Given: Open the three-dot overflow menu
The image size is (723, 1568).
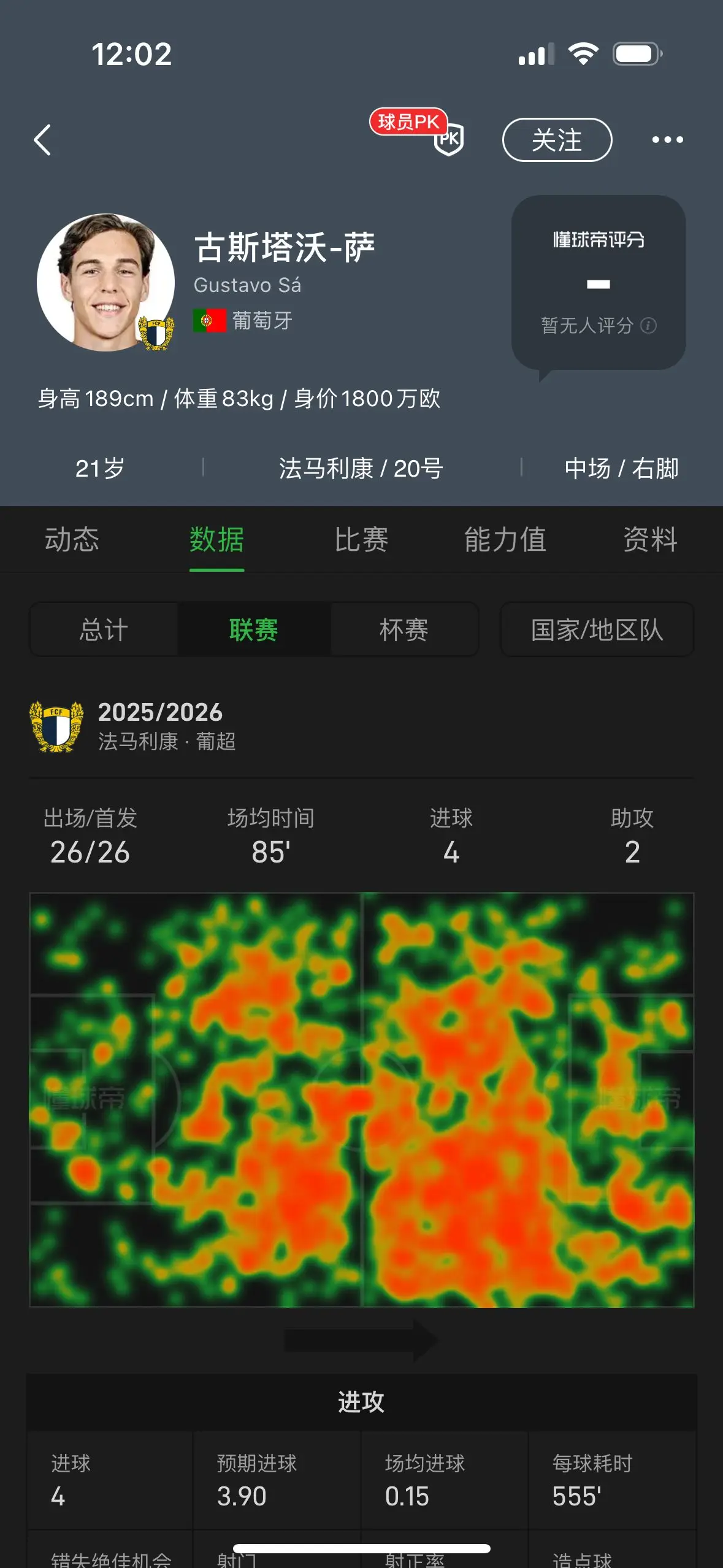Looking at the screenshot, I should pyautogui.click(x=667, y=140).
